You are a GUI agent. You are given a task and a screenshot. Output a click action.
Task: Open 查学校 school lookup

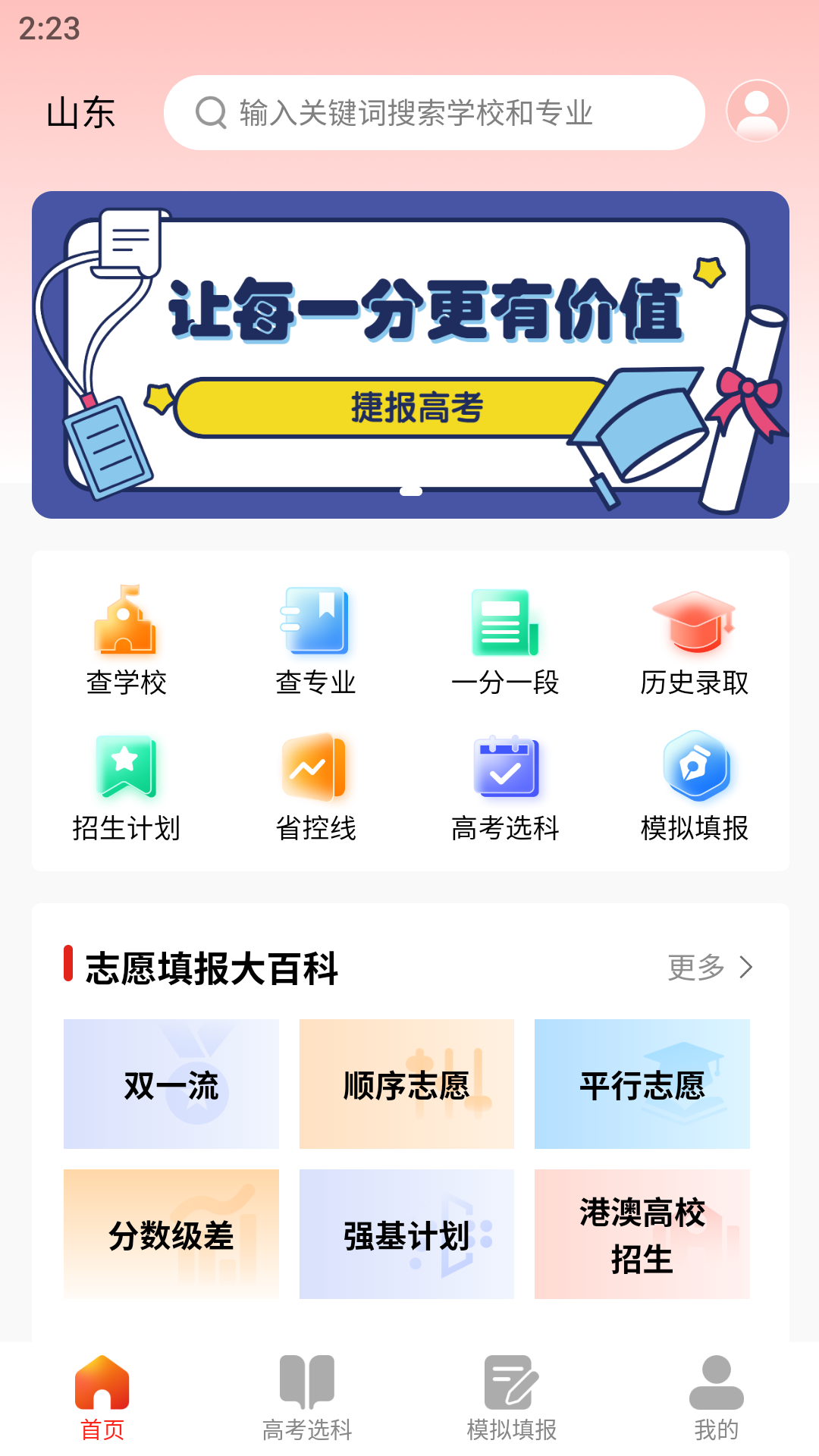126,641
